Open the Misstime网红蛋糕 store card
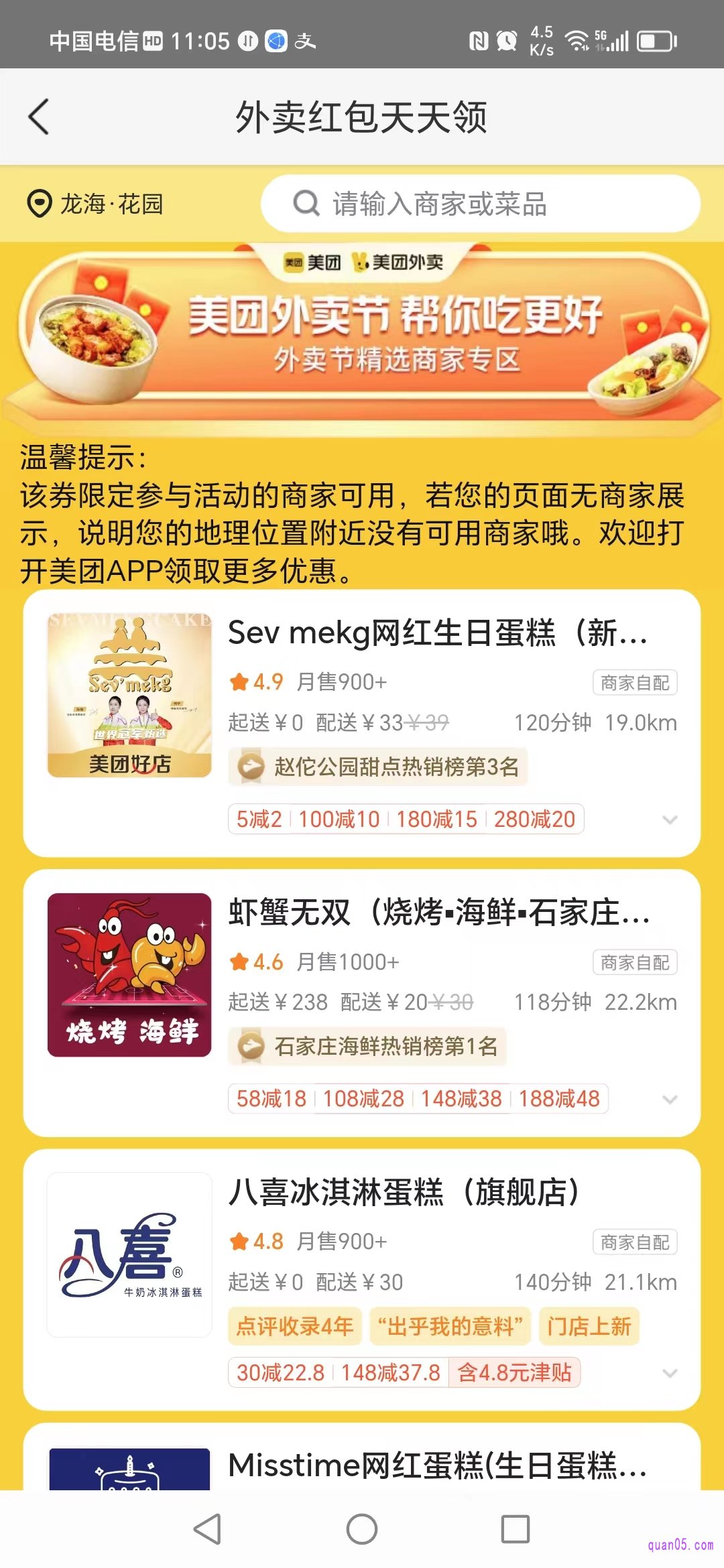724x1568 pixels. tap(437, 1465)
